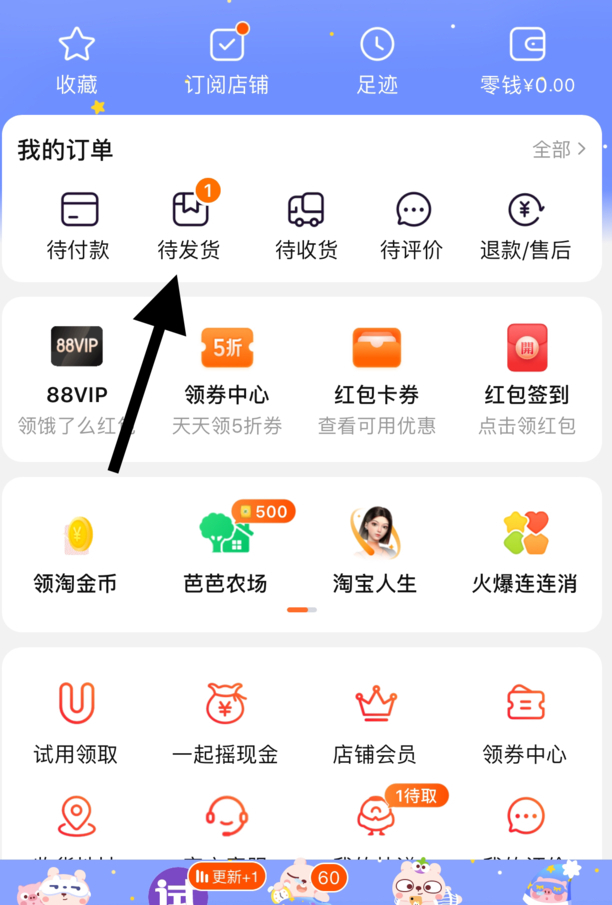Open 领券中心 with 天天领5折券
Screen dimensions: 612x905
(x=227, y=380)
